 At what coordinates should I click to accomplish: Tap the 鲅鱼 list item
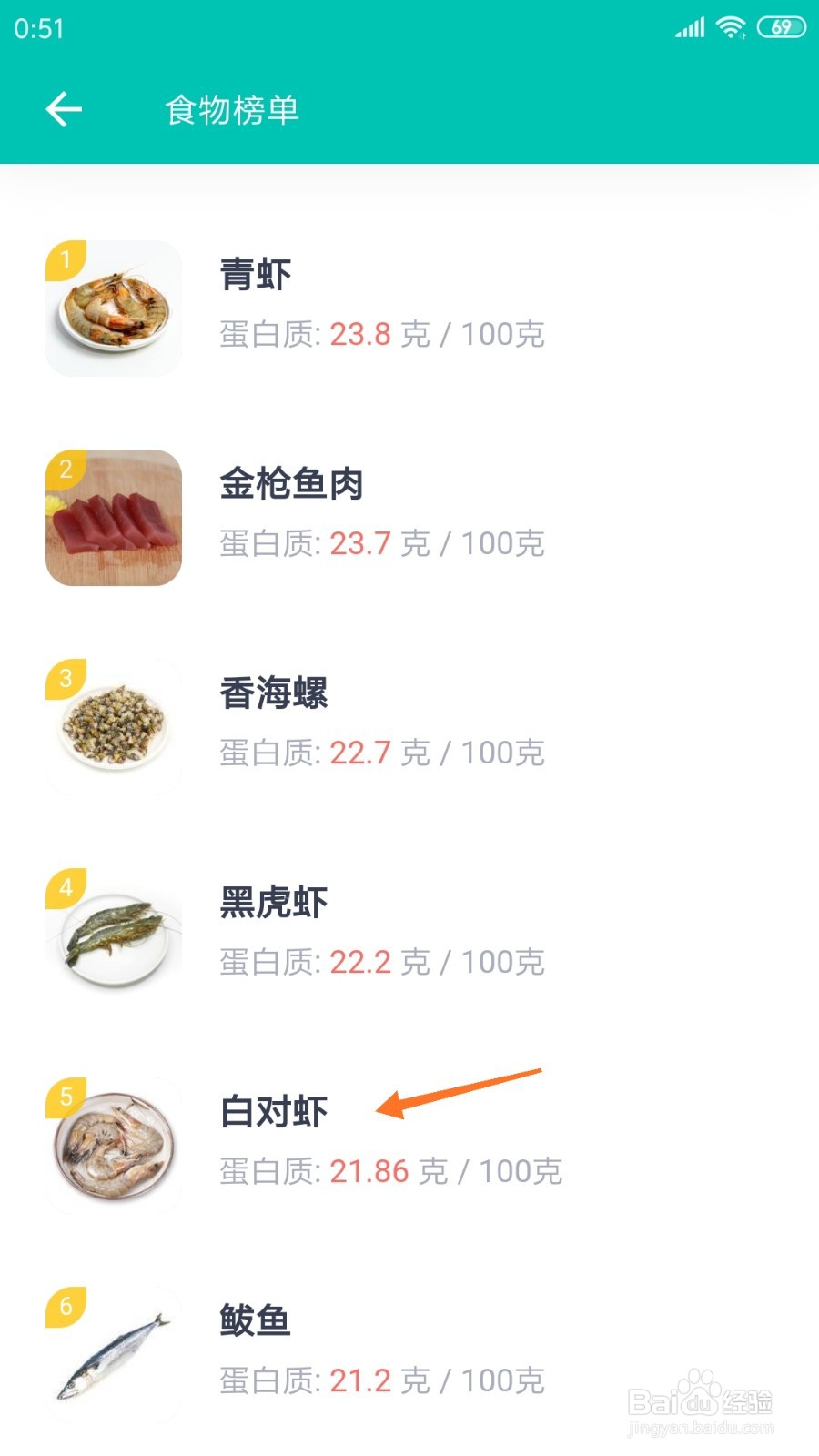[x=409, y=1353]
